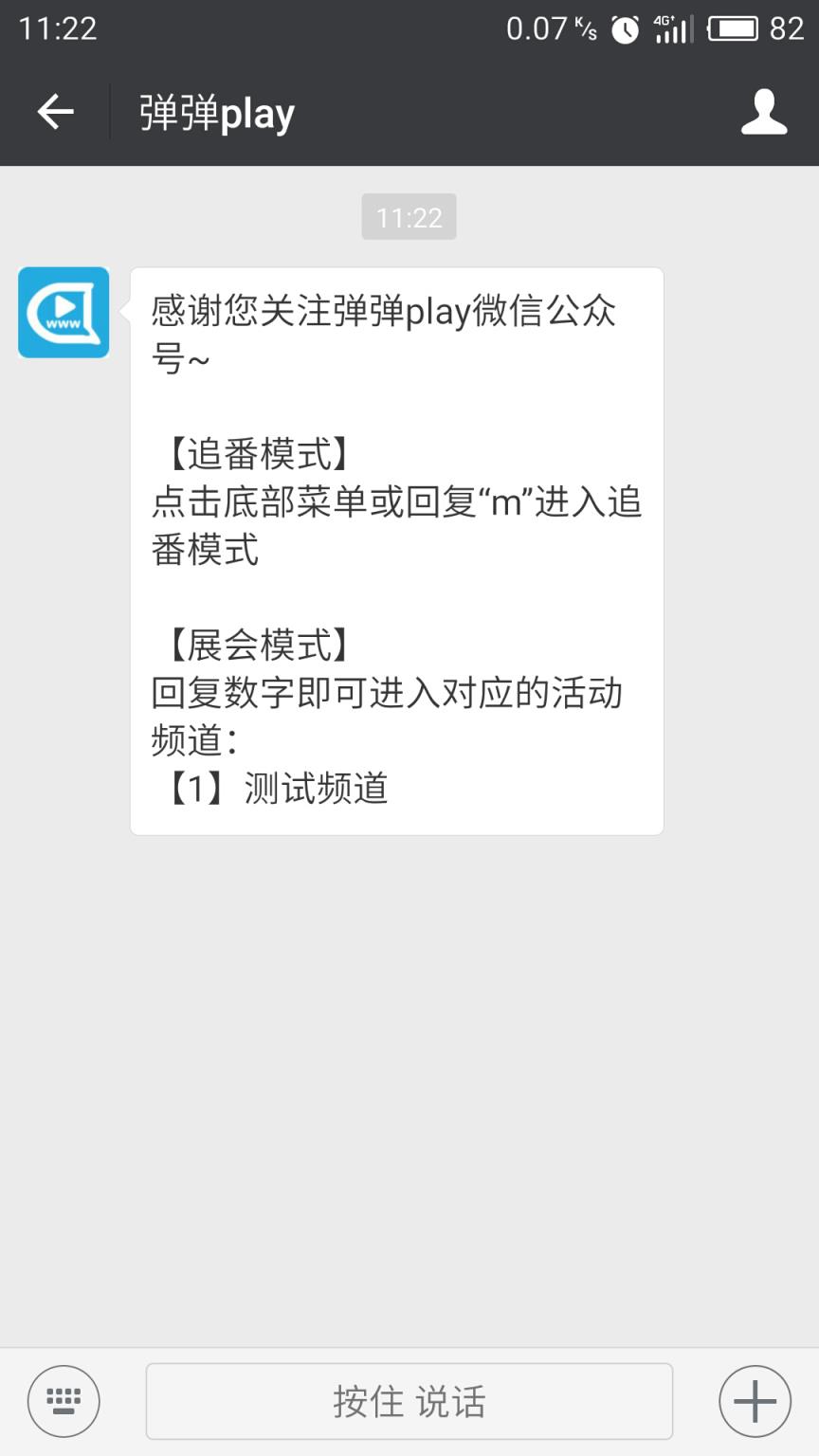Viewport: 819px width, 1456px height.
Task: Tap the welcome message bubble
Action: [398, 550]
